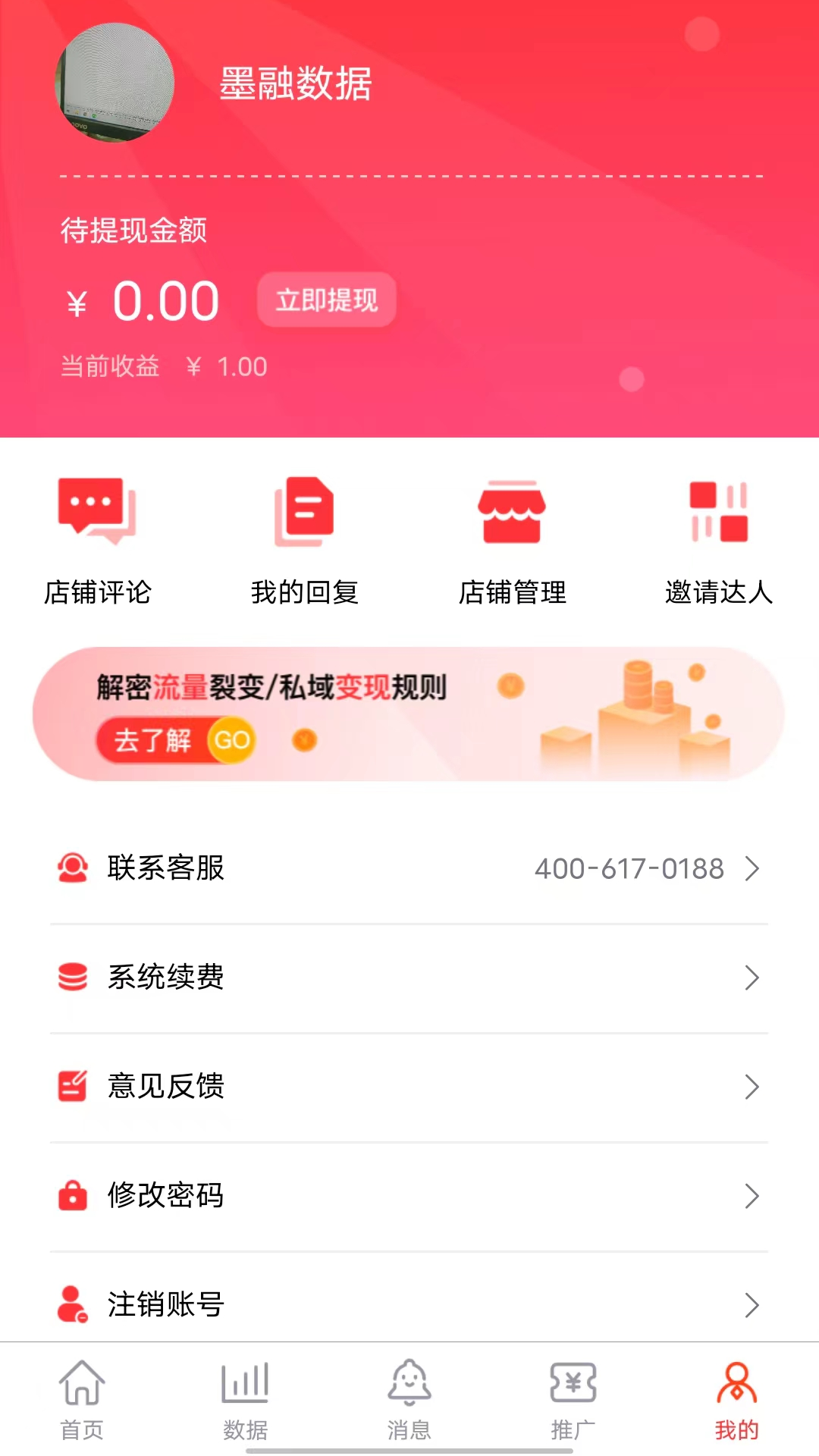Select the 修改密码 lock icon

pyautogui.click(x=72, y=1196)
